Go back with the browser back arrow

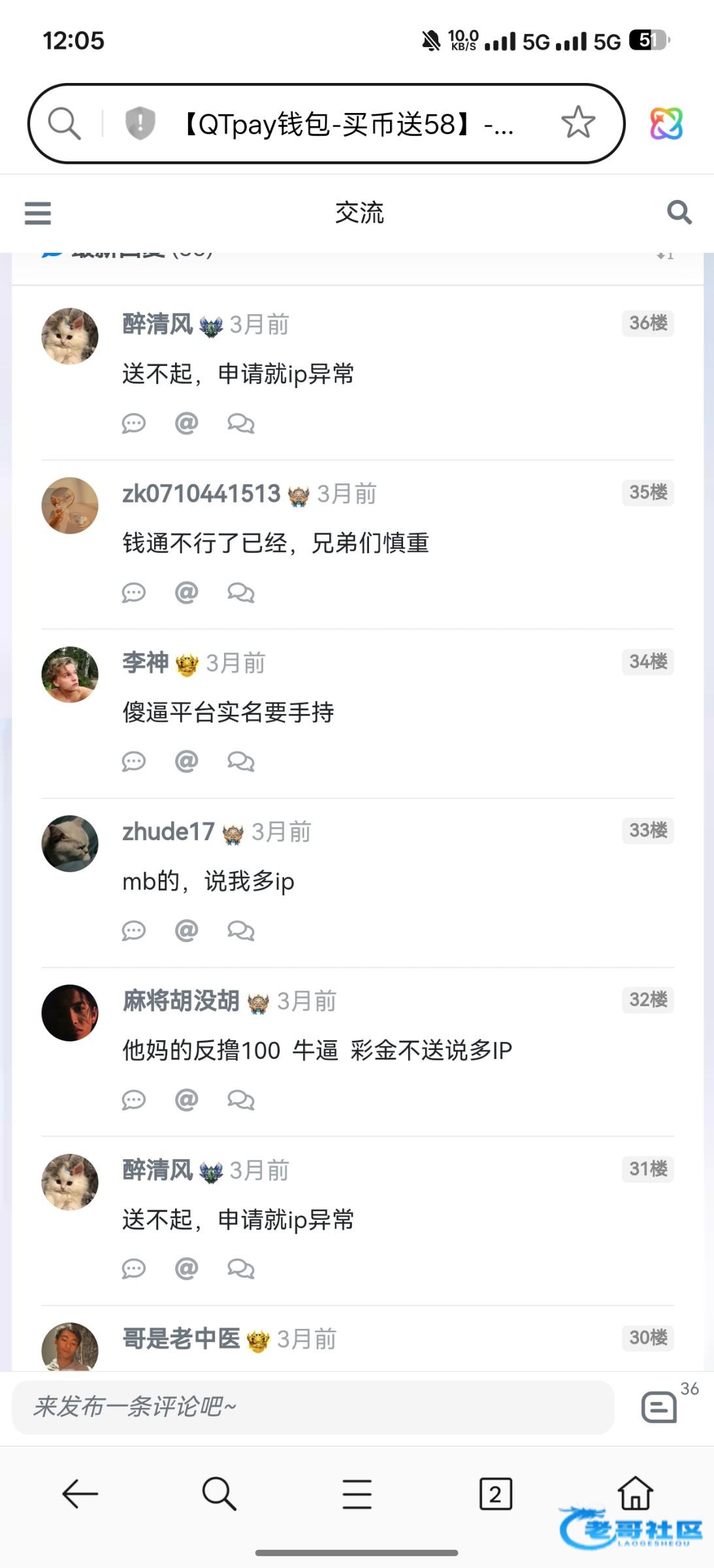(80, 1494)
